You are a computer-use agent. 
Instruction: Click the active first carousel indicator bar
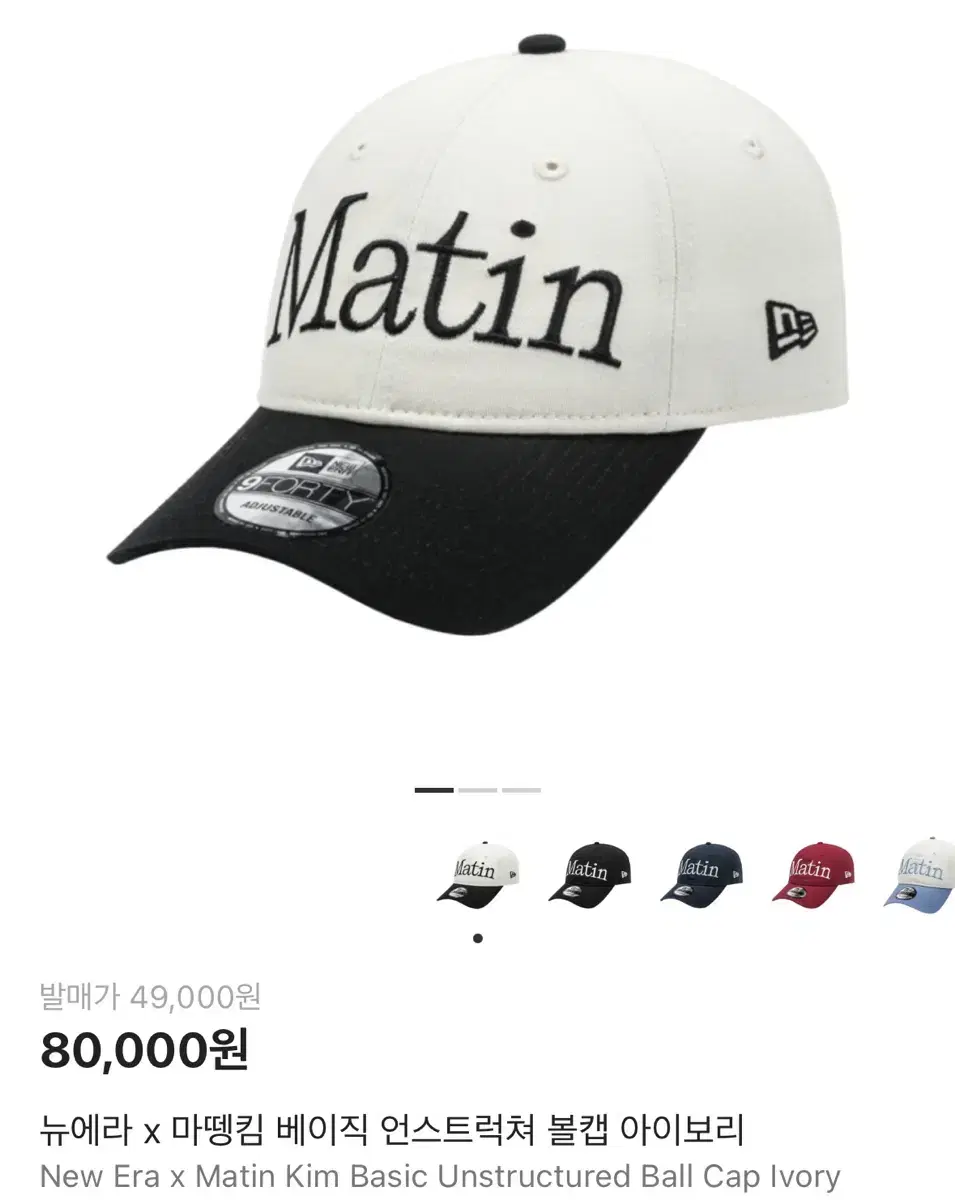(x=432, y=790)
